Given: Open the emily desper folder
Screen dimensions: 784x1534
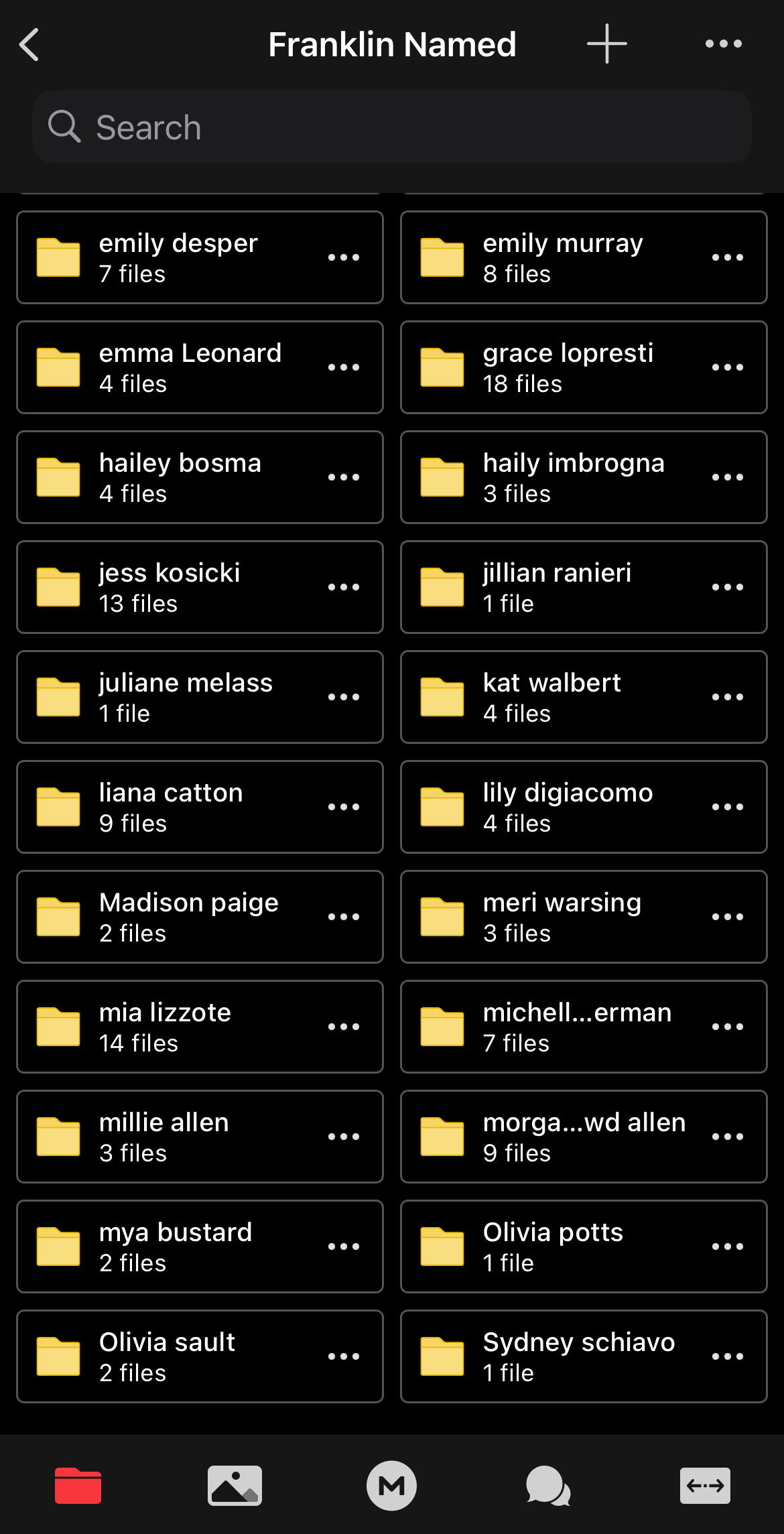Looking at the screenshot, I should (x=178, y=257).
